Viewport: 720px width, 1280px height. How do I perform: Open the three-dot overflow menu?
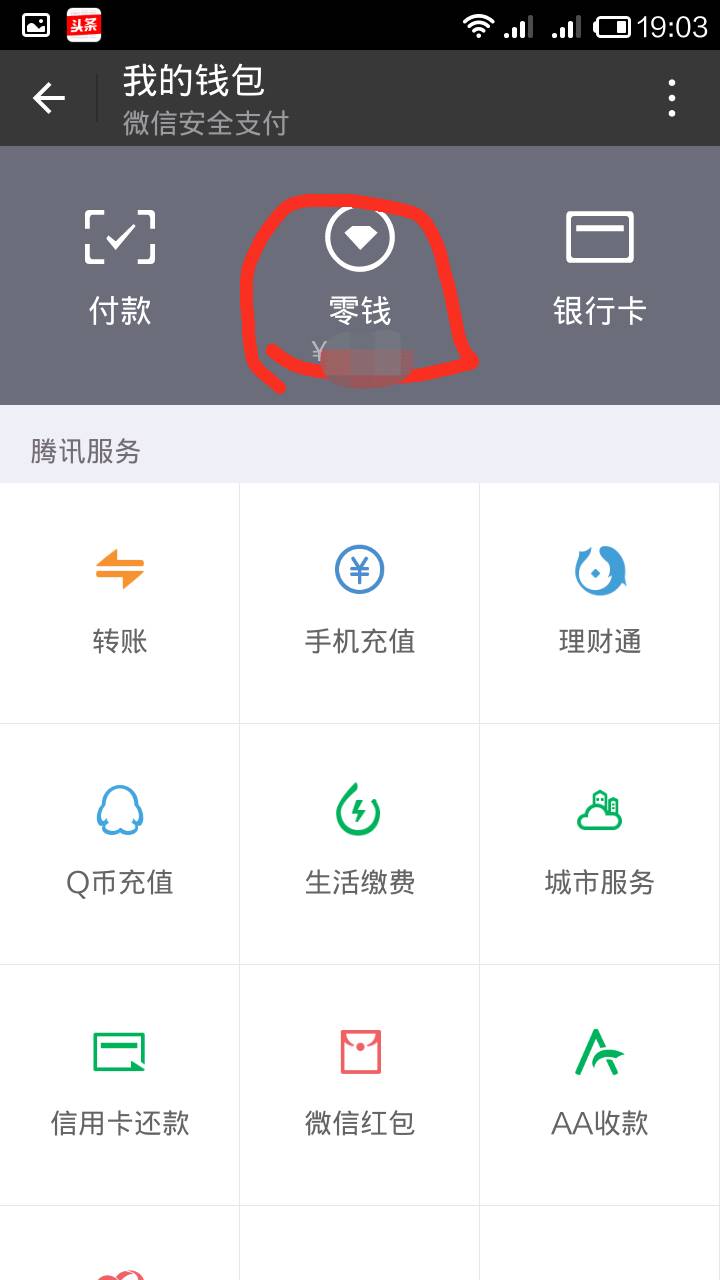[672, 98]
